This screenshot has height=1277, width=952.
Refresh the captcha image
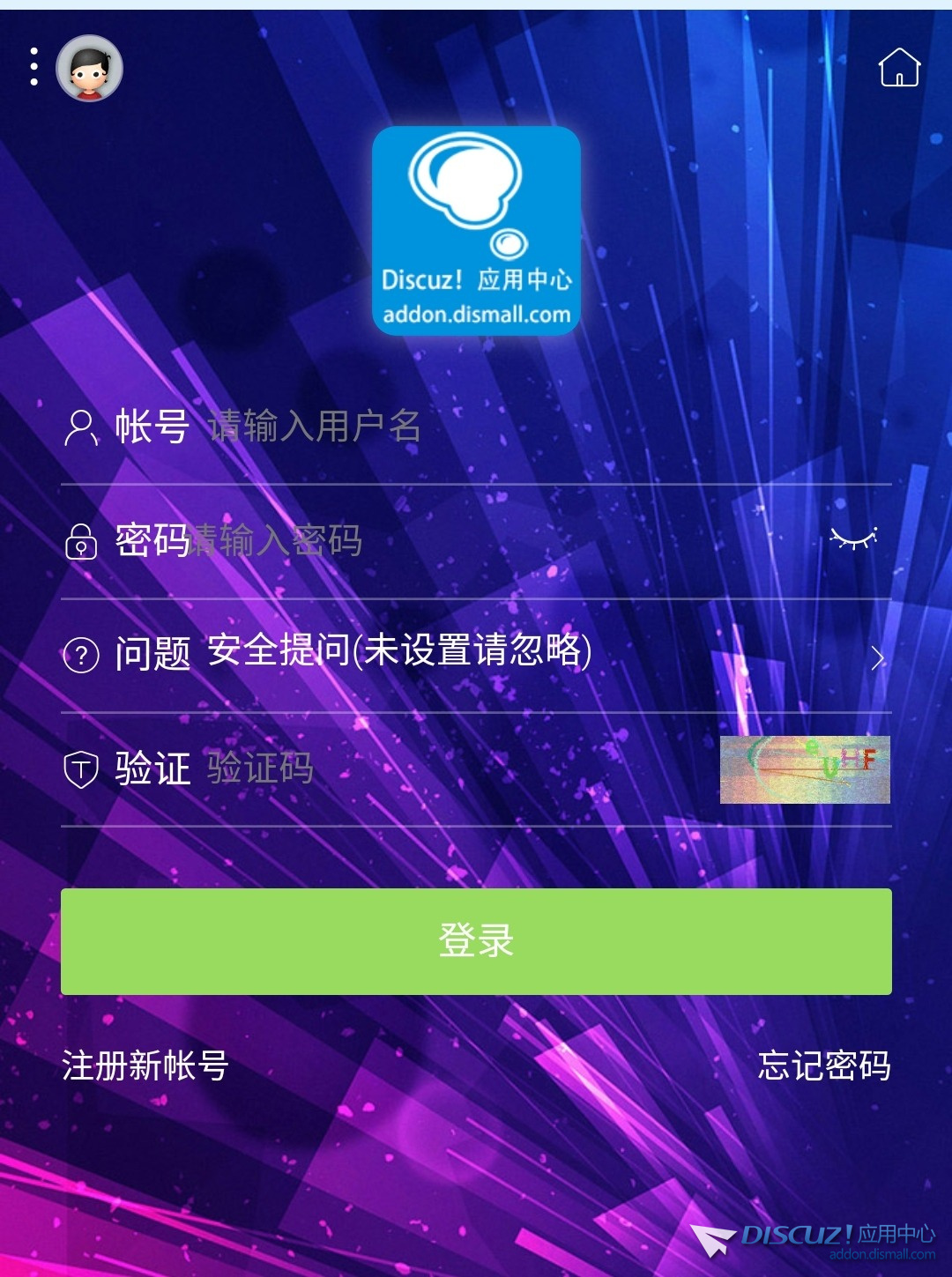click(804, 769)
